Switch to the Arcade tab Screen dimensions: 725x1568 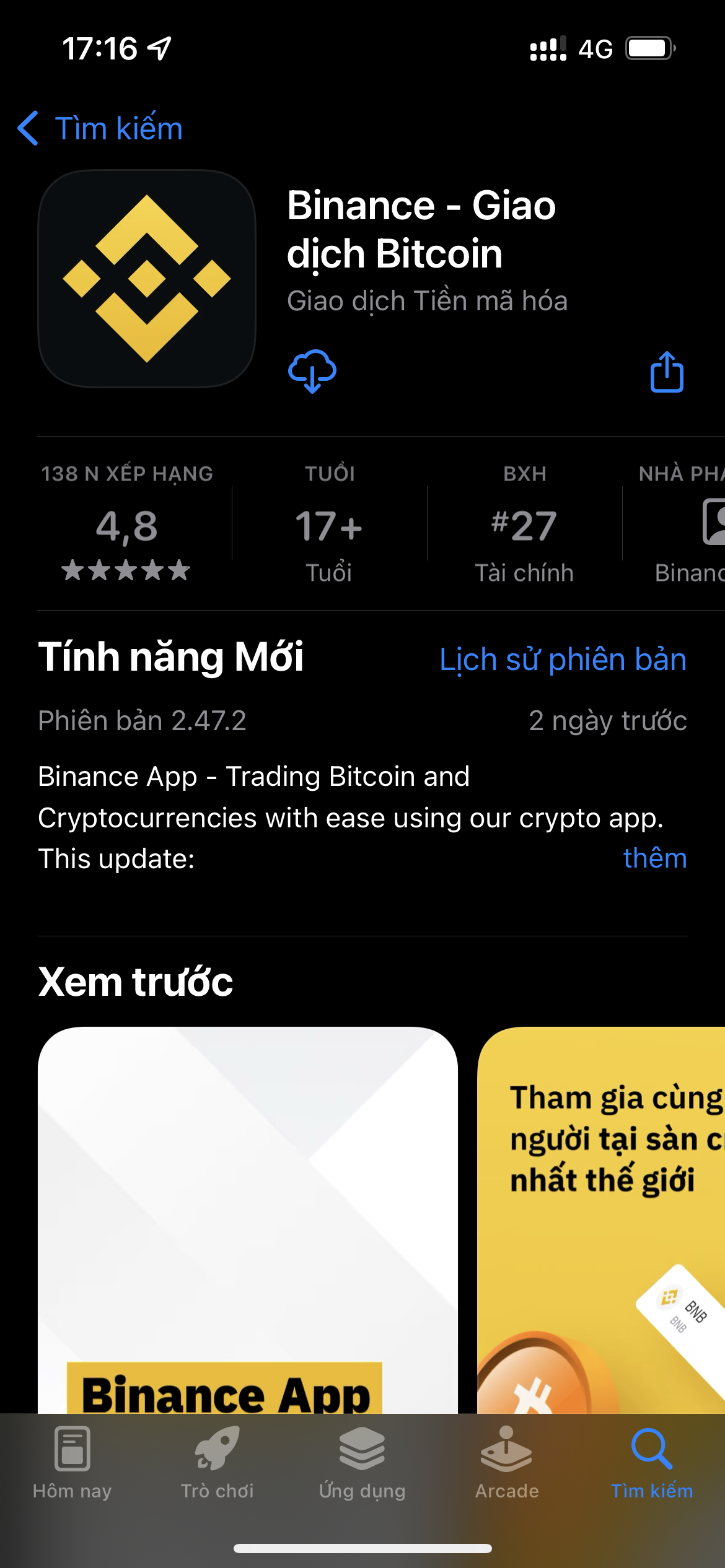coord(507,1463)
